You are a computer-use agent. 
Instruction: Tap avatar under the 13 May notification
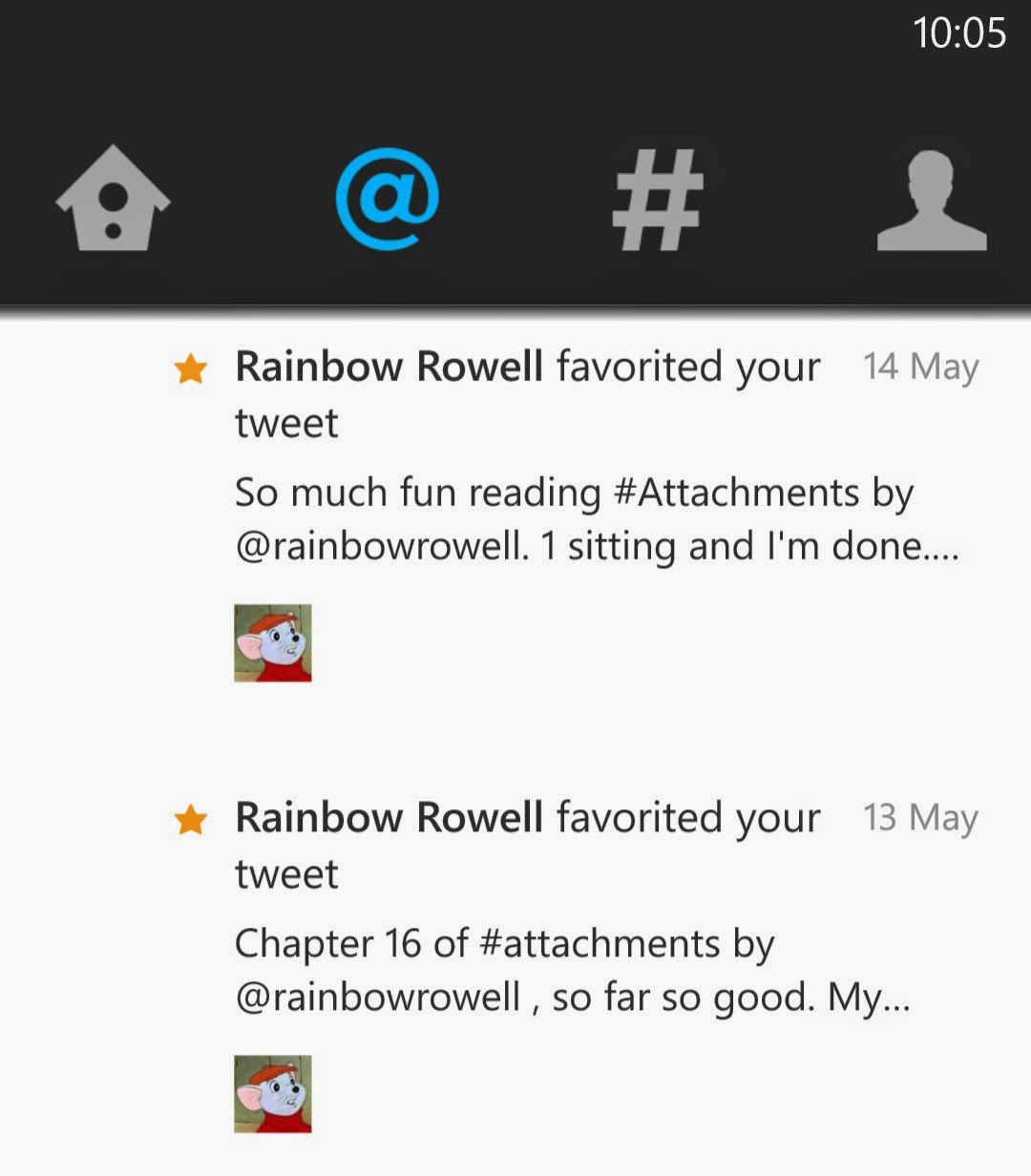click(273, 1094)
